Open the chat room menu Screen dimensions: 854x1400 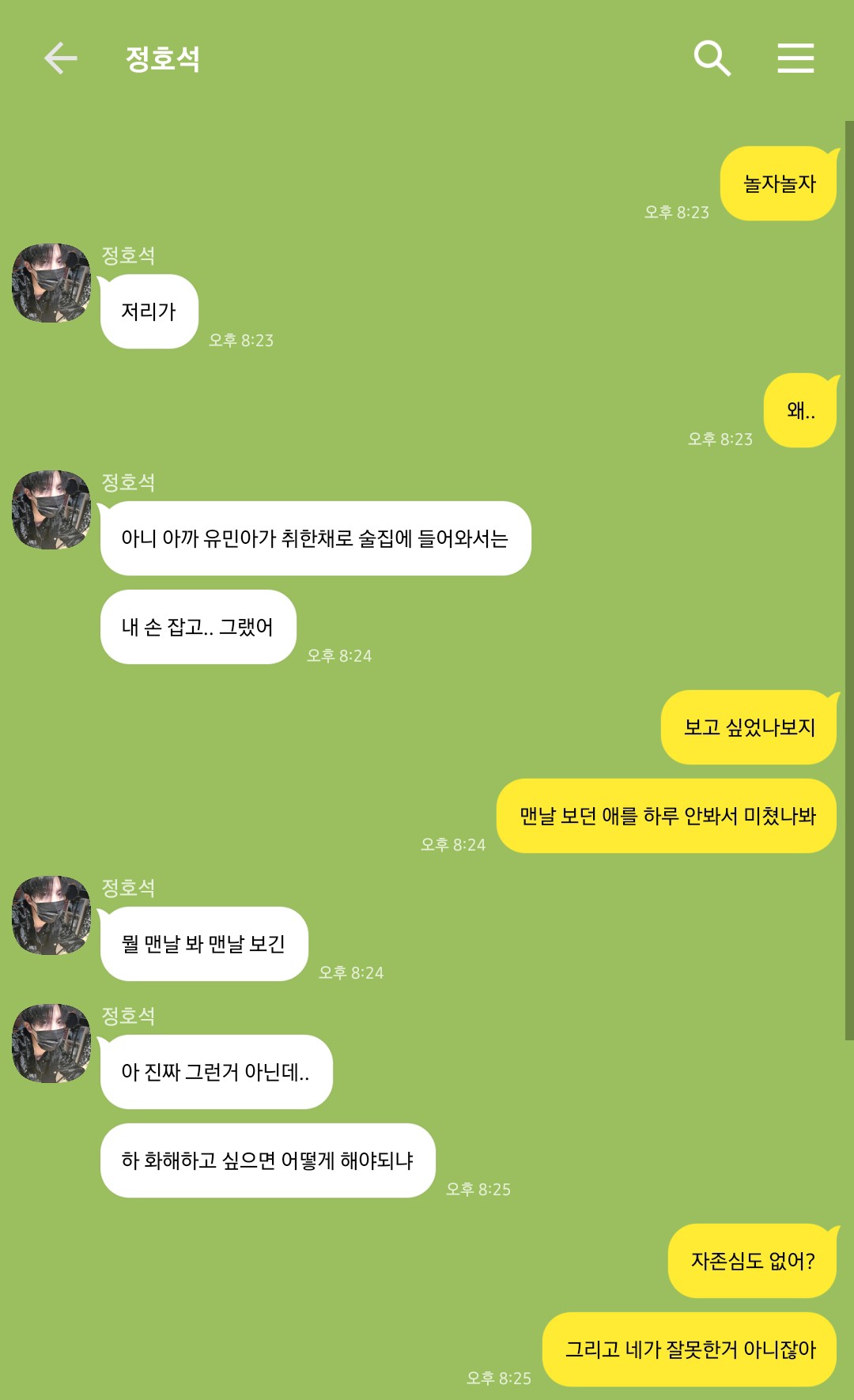click(x=795, y=58)
